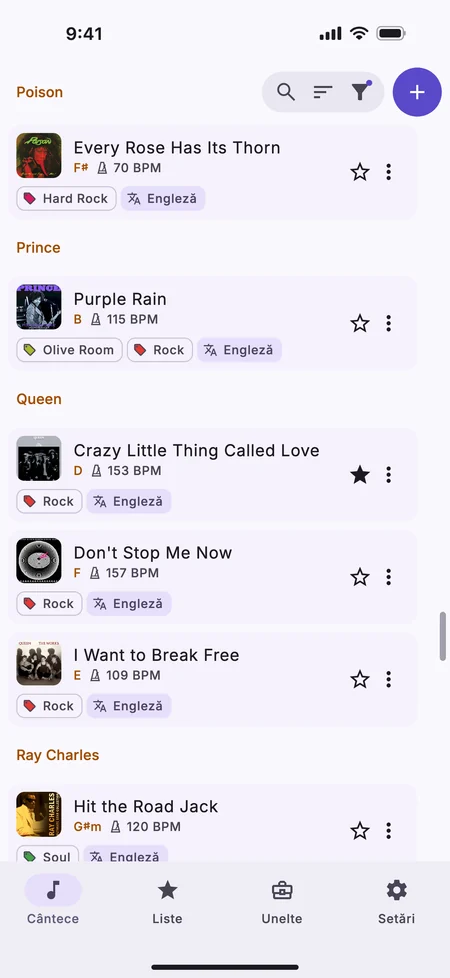Select the Hard Rock tag chip
450x978 pixels.
[x=66, y=199]
